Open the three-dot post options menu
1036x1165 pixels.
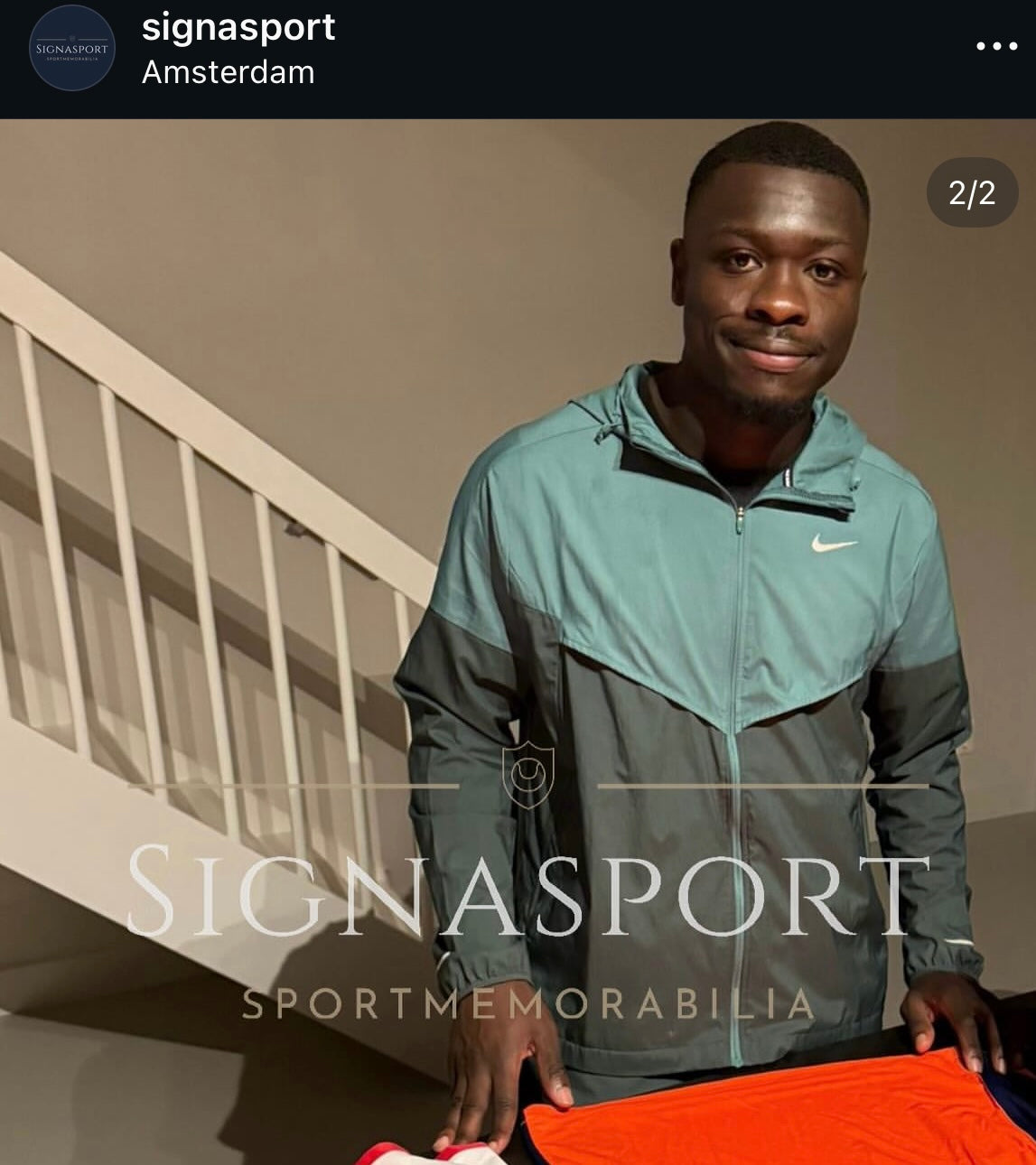(996, 46)
